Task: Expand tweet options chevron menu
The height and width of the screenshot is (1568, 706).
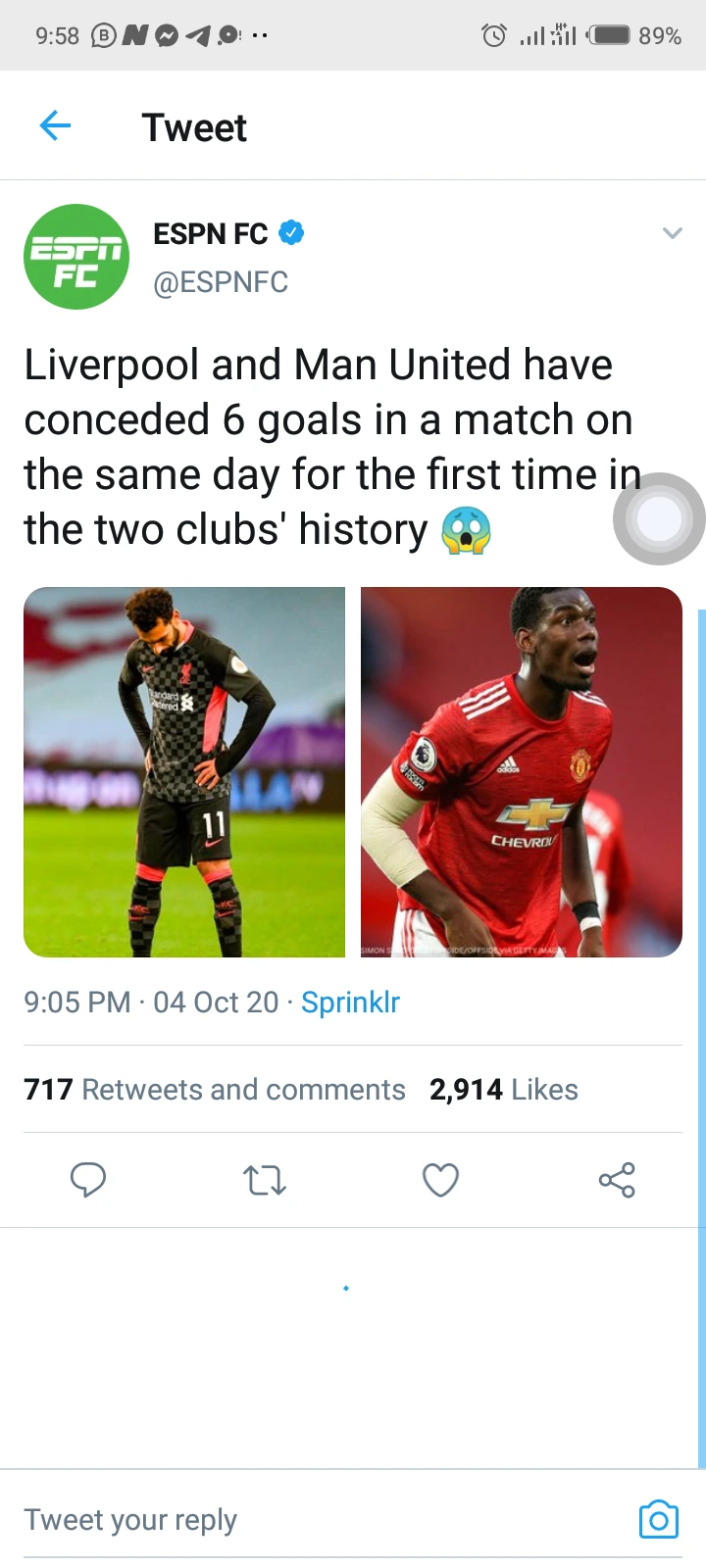Action: pos(672,233)
